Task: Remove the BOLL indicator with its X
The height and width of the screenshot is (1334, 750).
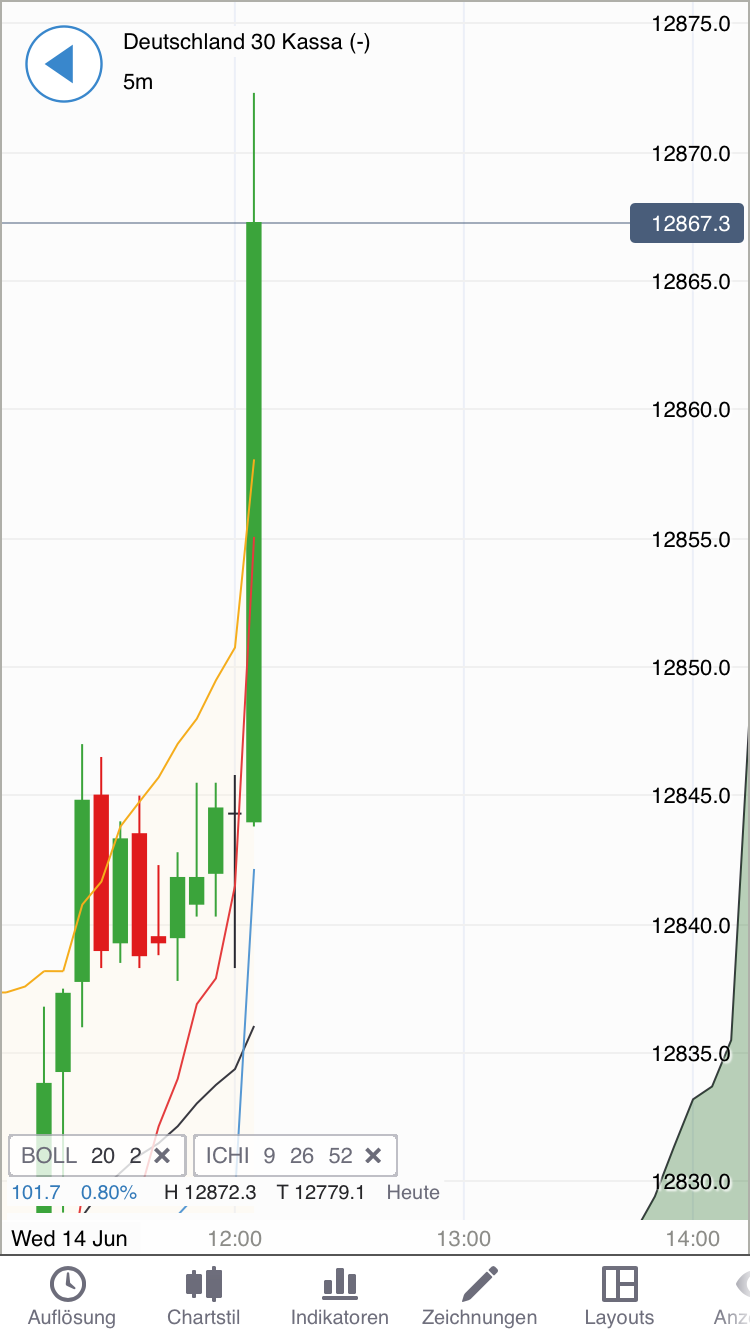Action: (x=163, y=1155)
